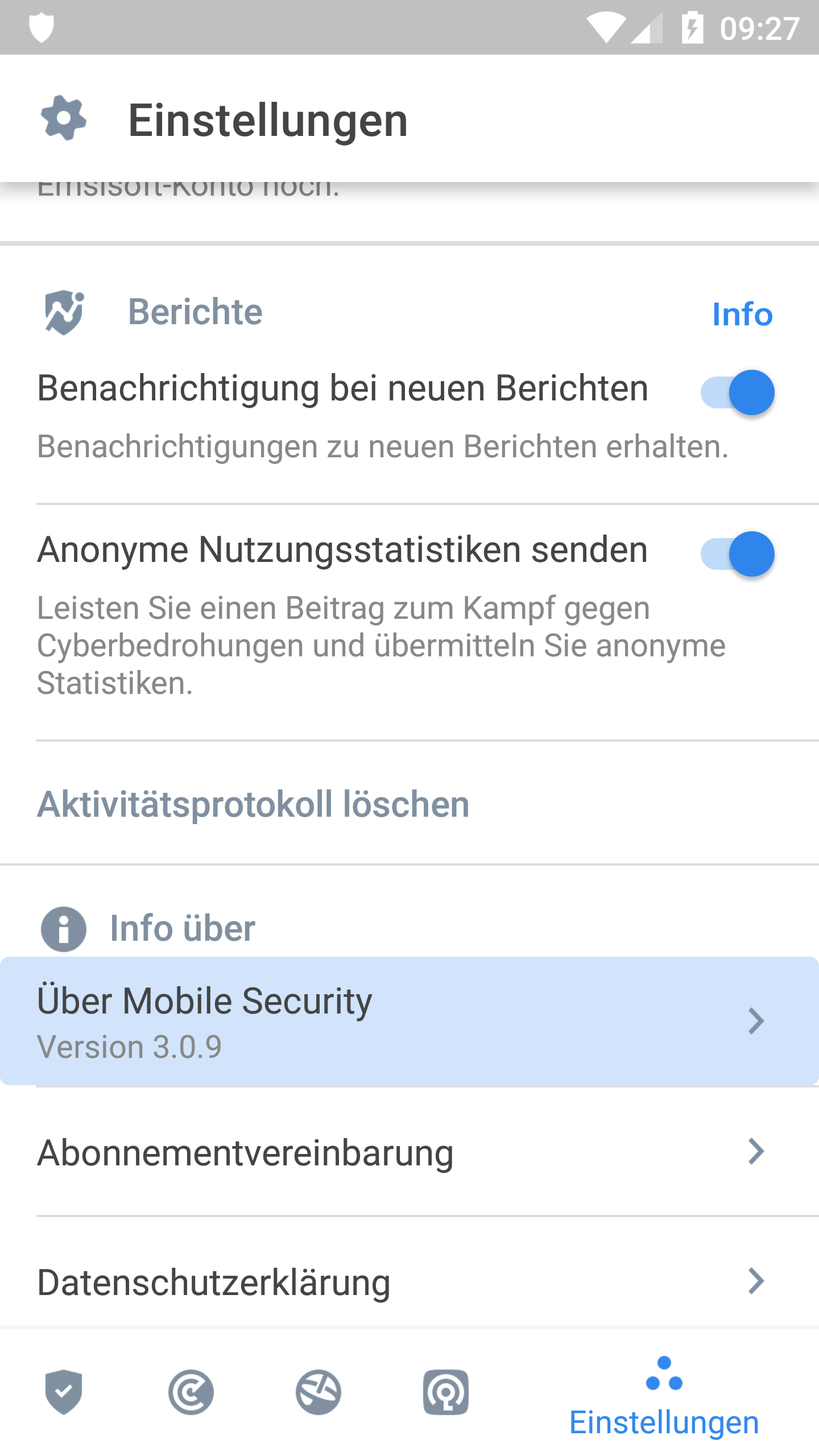Screen dimensions: 819x1456
Task: Open Über Mobile Security
Action: (409, 1021)
